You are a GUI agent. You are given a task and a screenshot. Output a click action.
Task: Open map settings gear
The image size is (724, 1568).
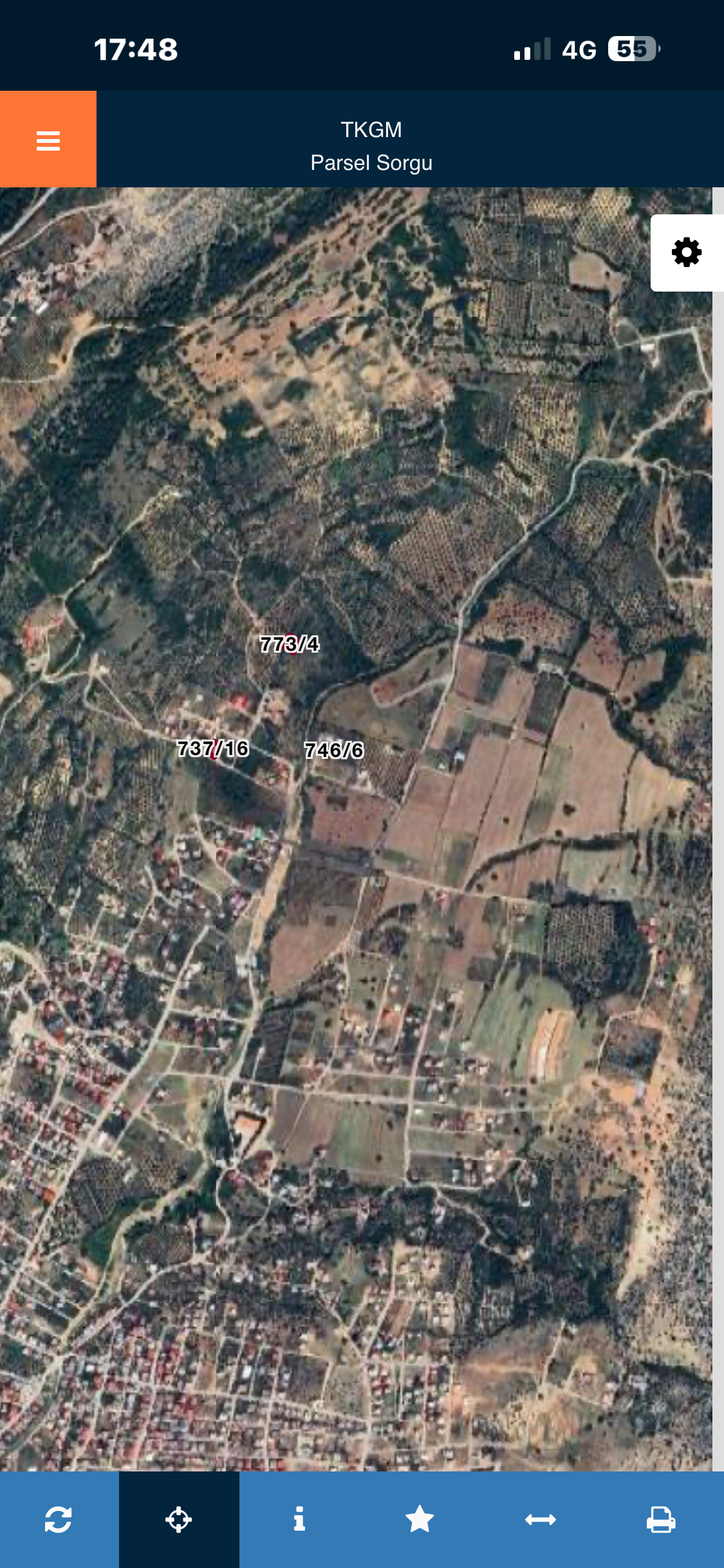pyautogui.click(x=686, y=252)
